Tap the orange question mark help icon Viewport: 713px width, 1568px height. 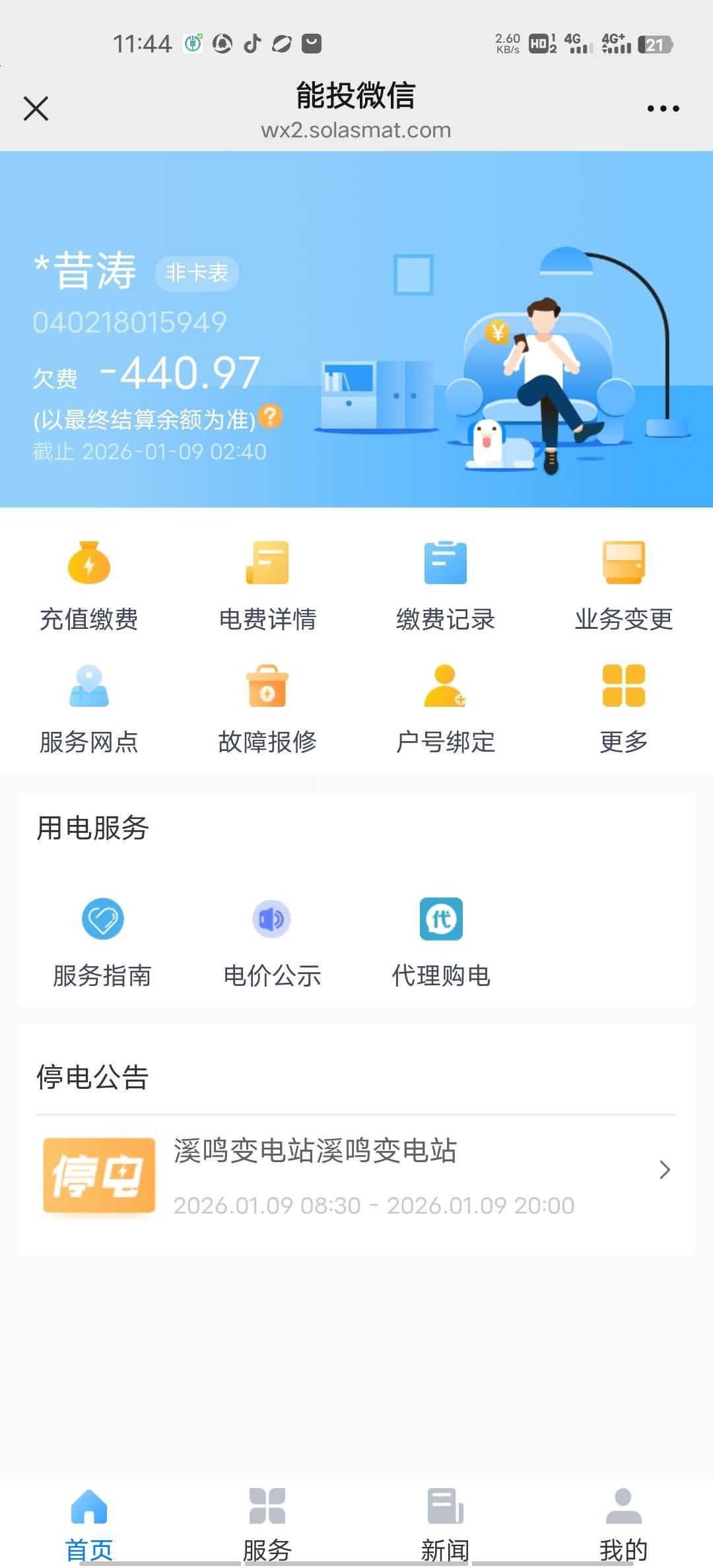pos(270,416)
